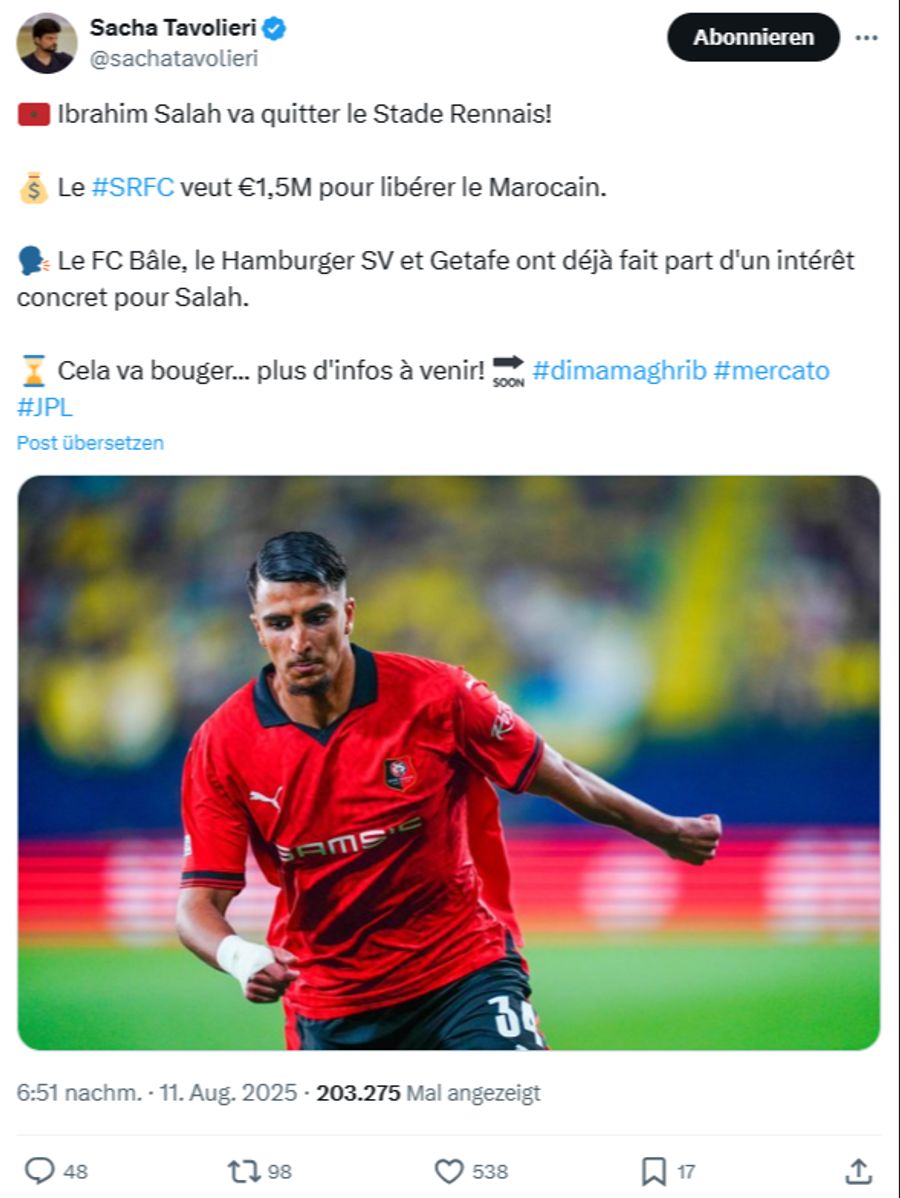Reply to the post via comment icon
This screenshot has width=900, height=1198.
[40, 1171]
